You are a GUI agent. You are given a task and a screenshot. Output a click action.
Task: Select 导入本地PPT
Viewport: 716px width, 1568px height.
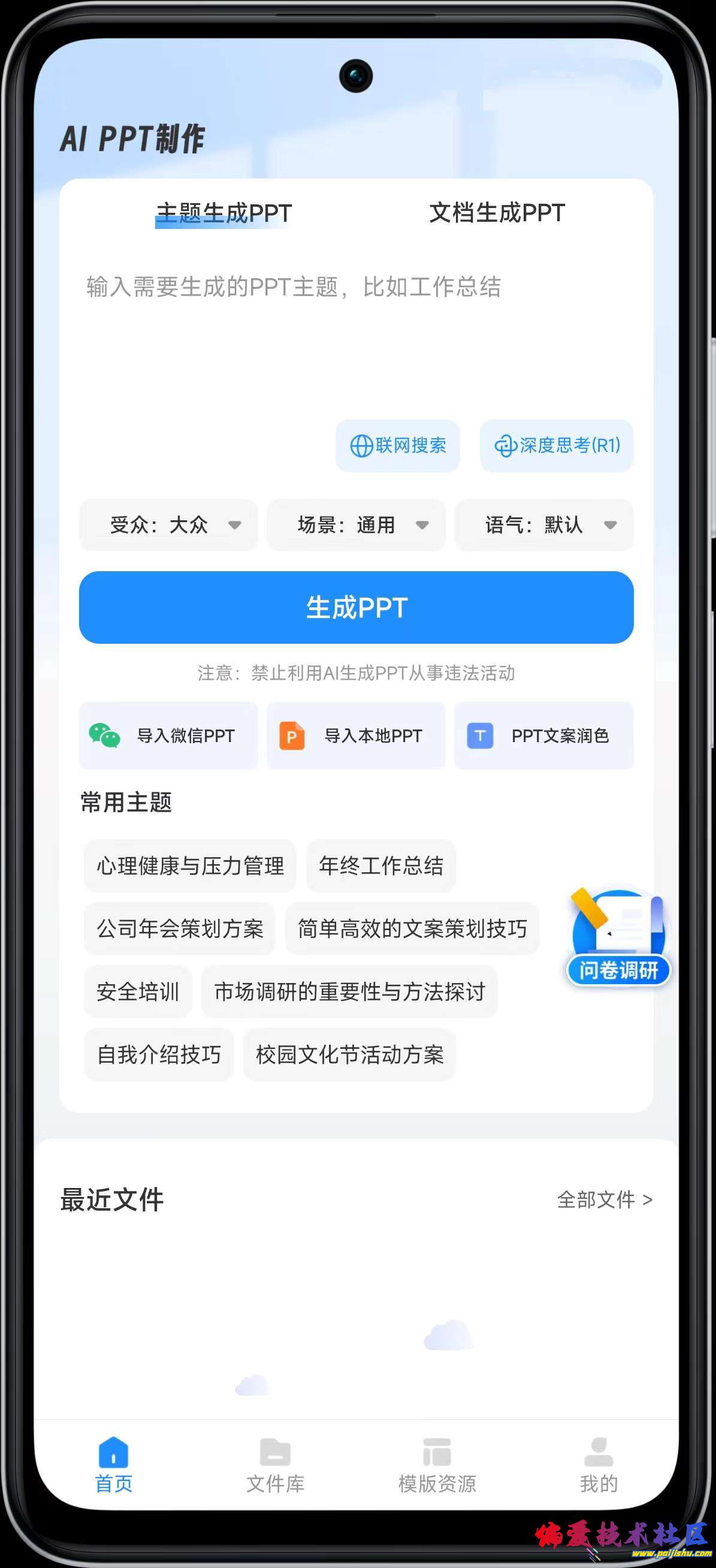pyautogui.click(x=357, y=735)
